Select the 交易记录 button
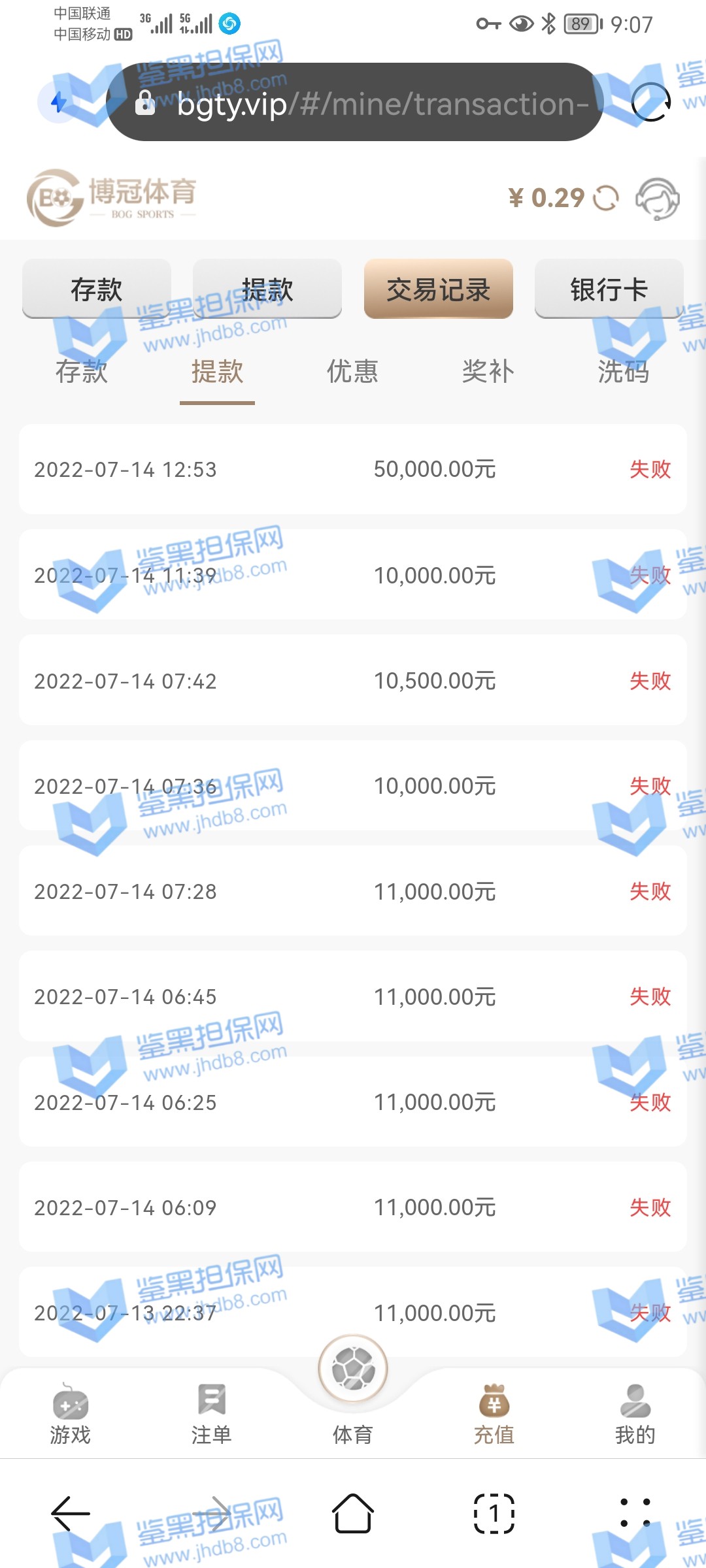Screen dimensions: 706x1568 click(x=438, y=289)
